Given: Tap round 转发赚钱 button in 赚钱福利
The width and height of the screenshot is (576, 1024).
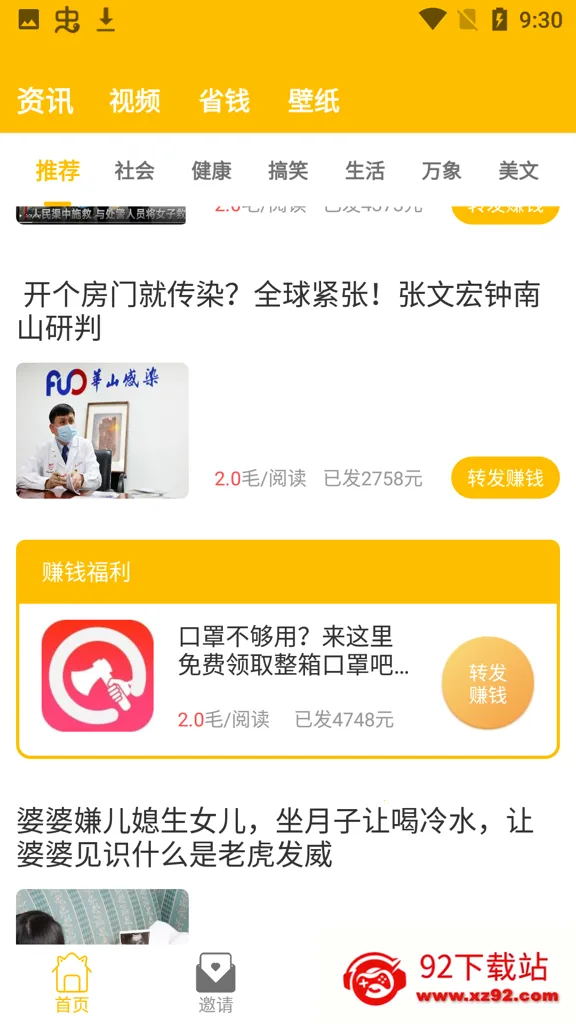Looking at the screenshot, I should [488, 683].
